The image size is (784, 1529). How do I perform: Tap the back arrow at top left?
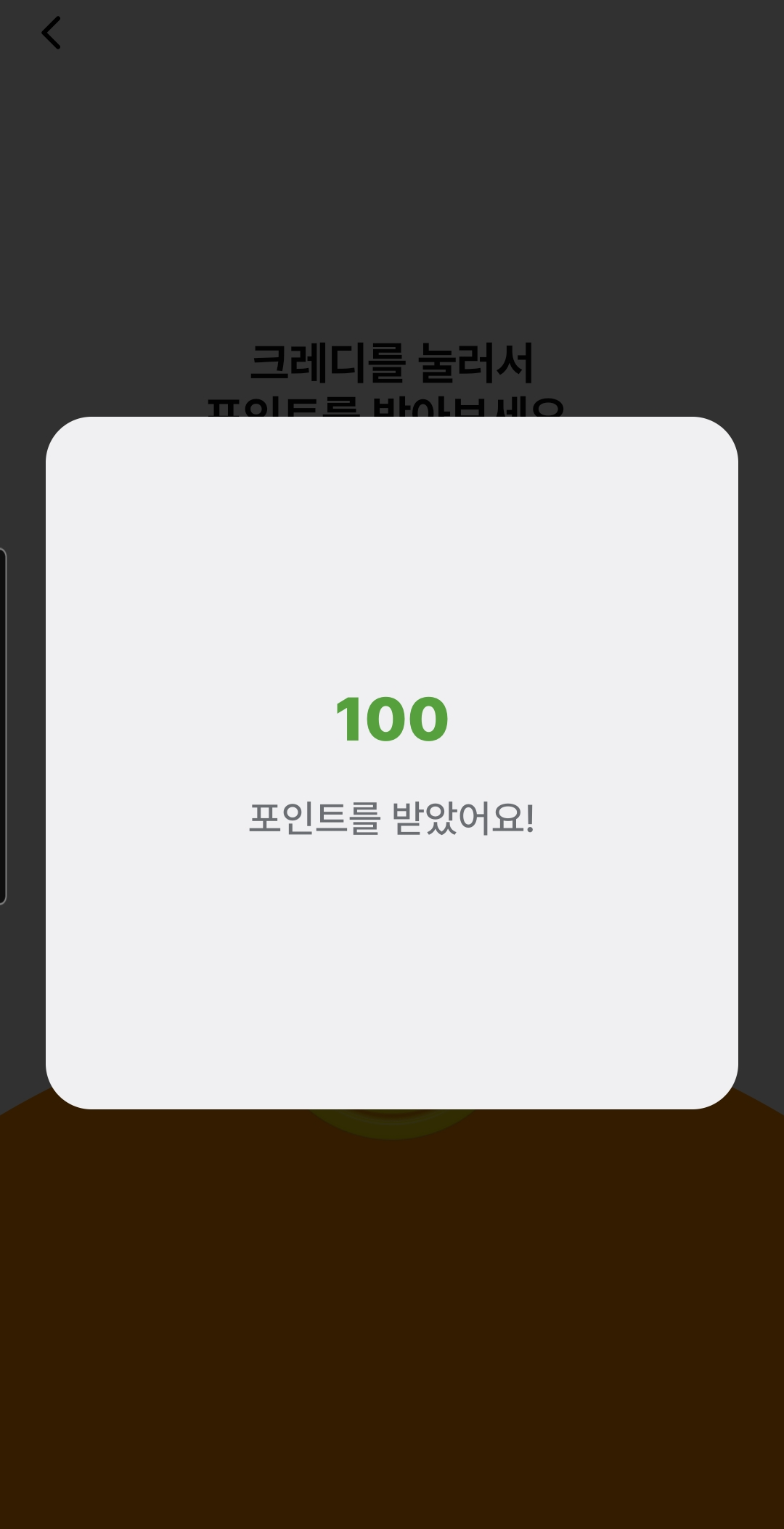[x=52, y=32]
